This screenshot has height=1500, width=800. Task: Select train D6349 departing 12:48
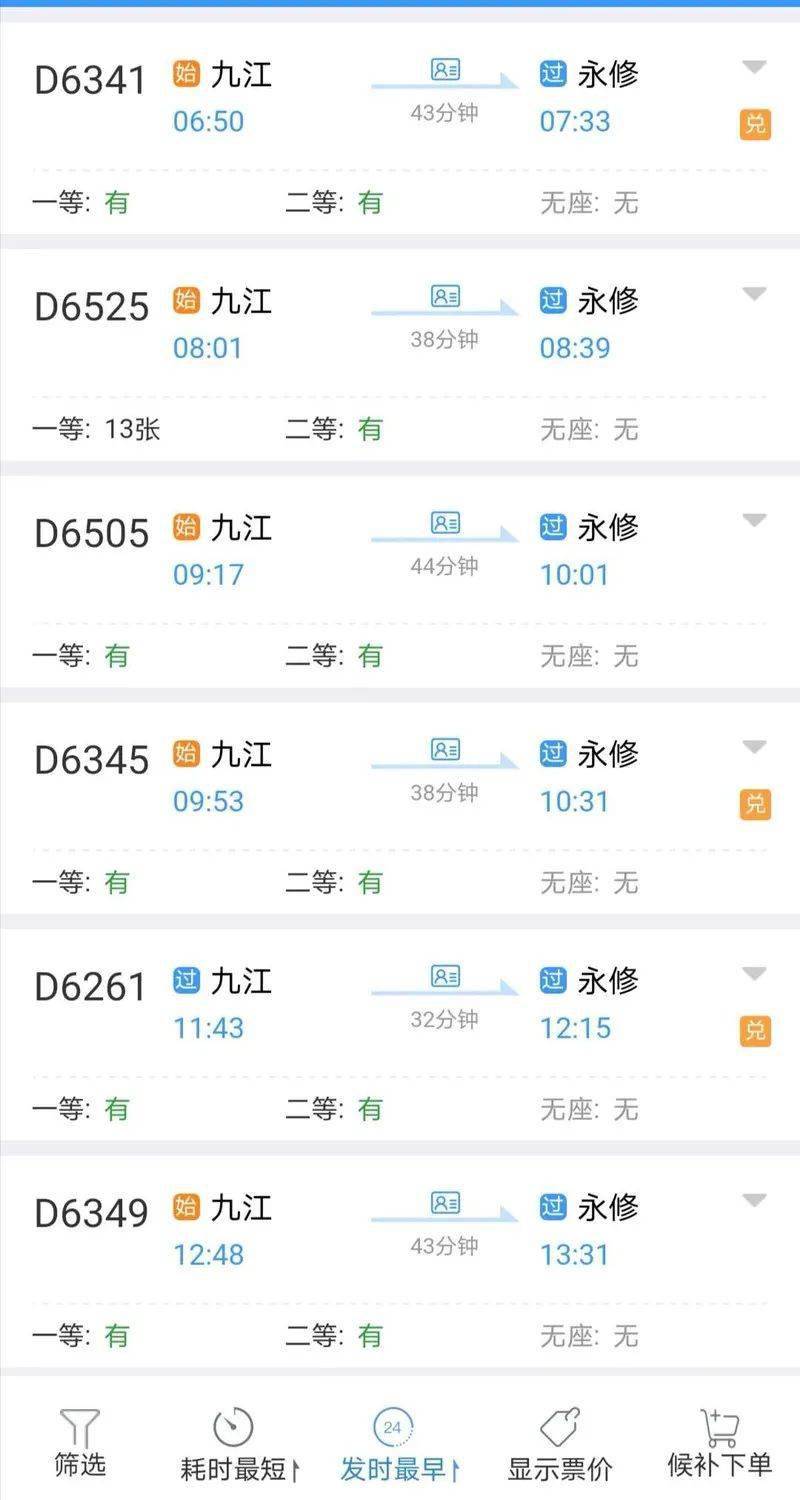point(400,1262)
